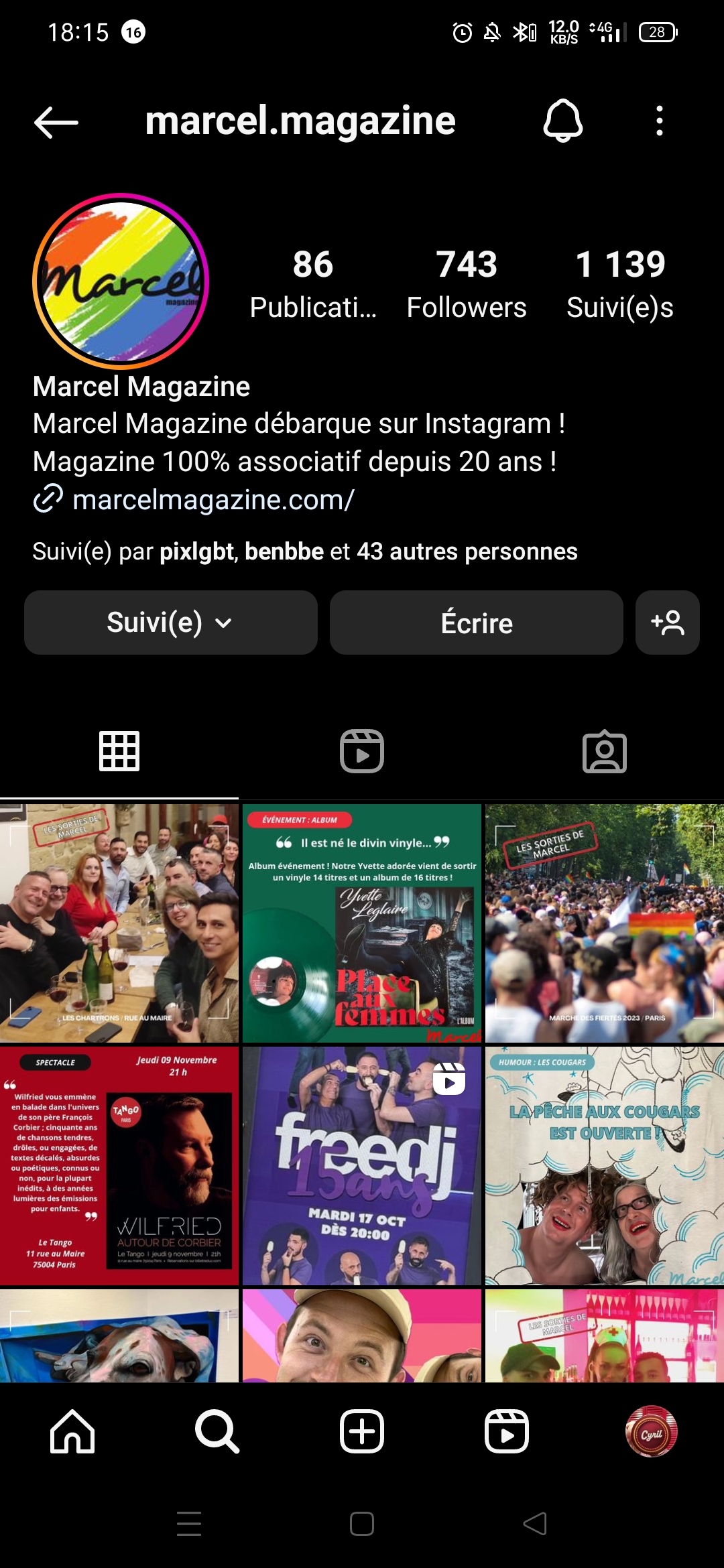The width and height of the screenshot is (724, 1568).
Task: Show suggested accounts with add-person button
Action: (x=667, y=623)
